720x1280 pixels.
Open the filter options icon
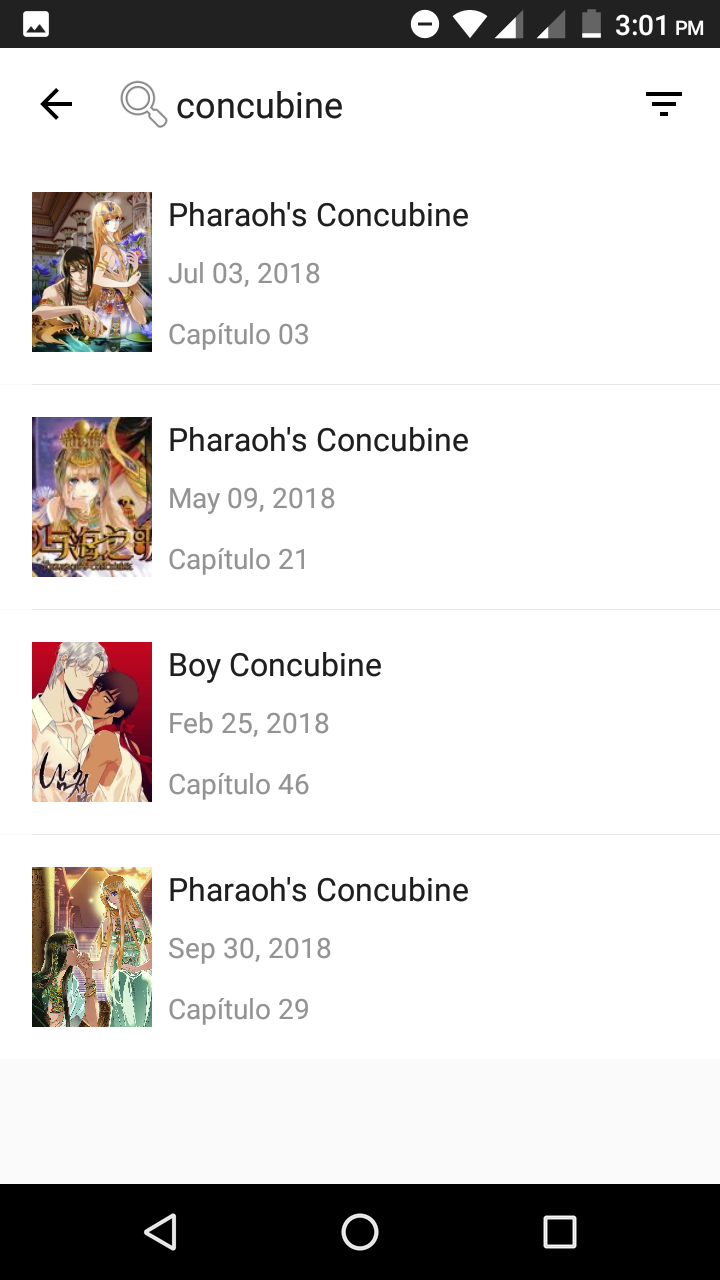(x=663, y=104)
